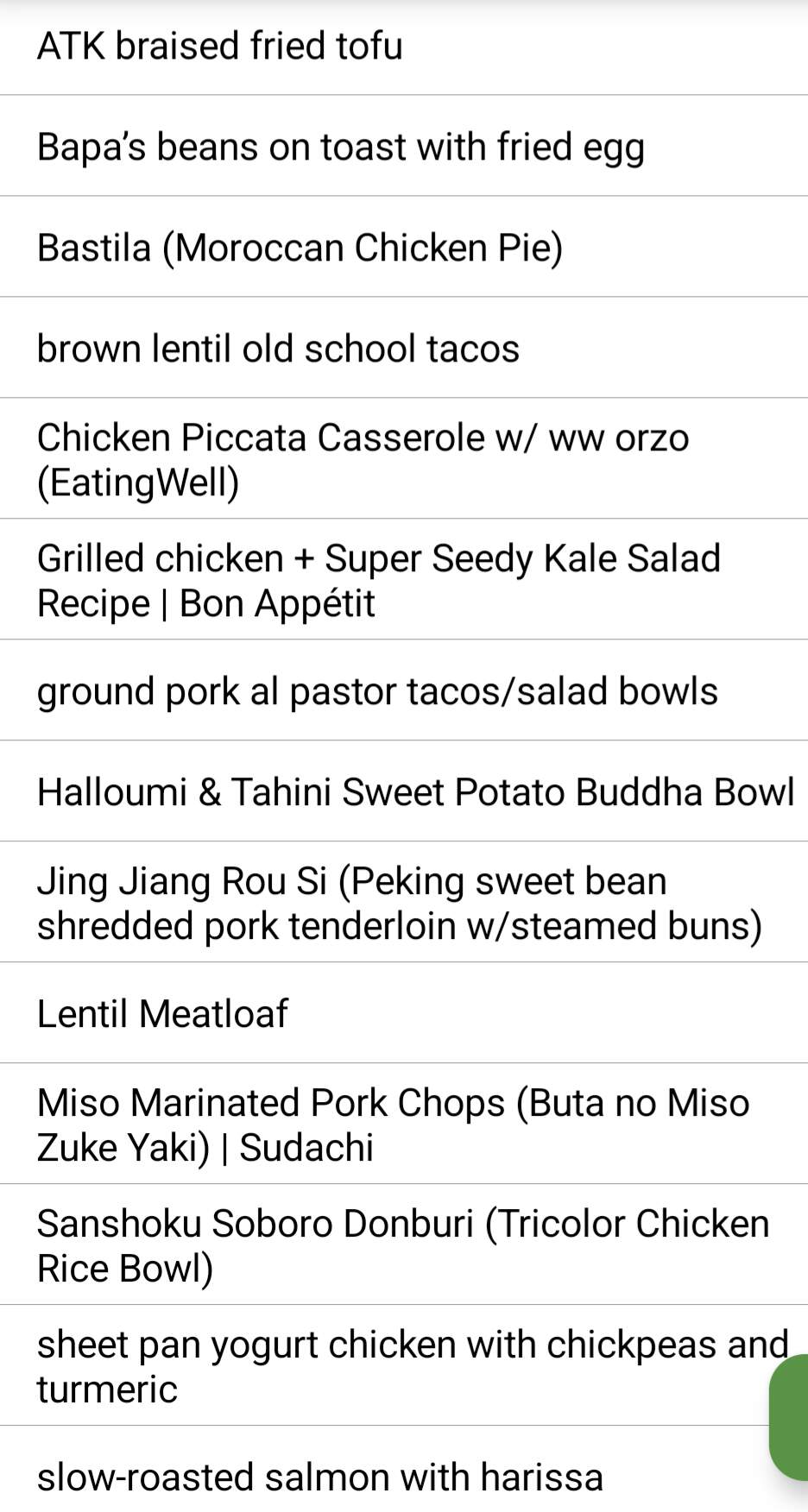Select the Lentil Meatloaf recipe

point(162,1013)
